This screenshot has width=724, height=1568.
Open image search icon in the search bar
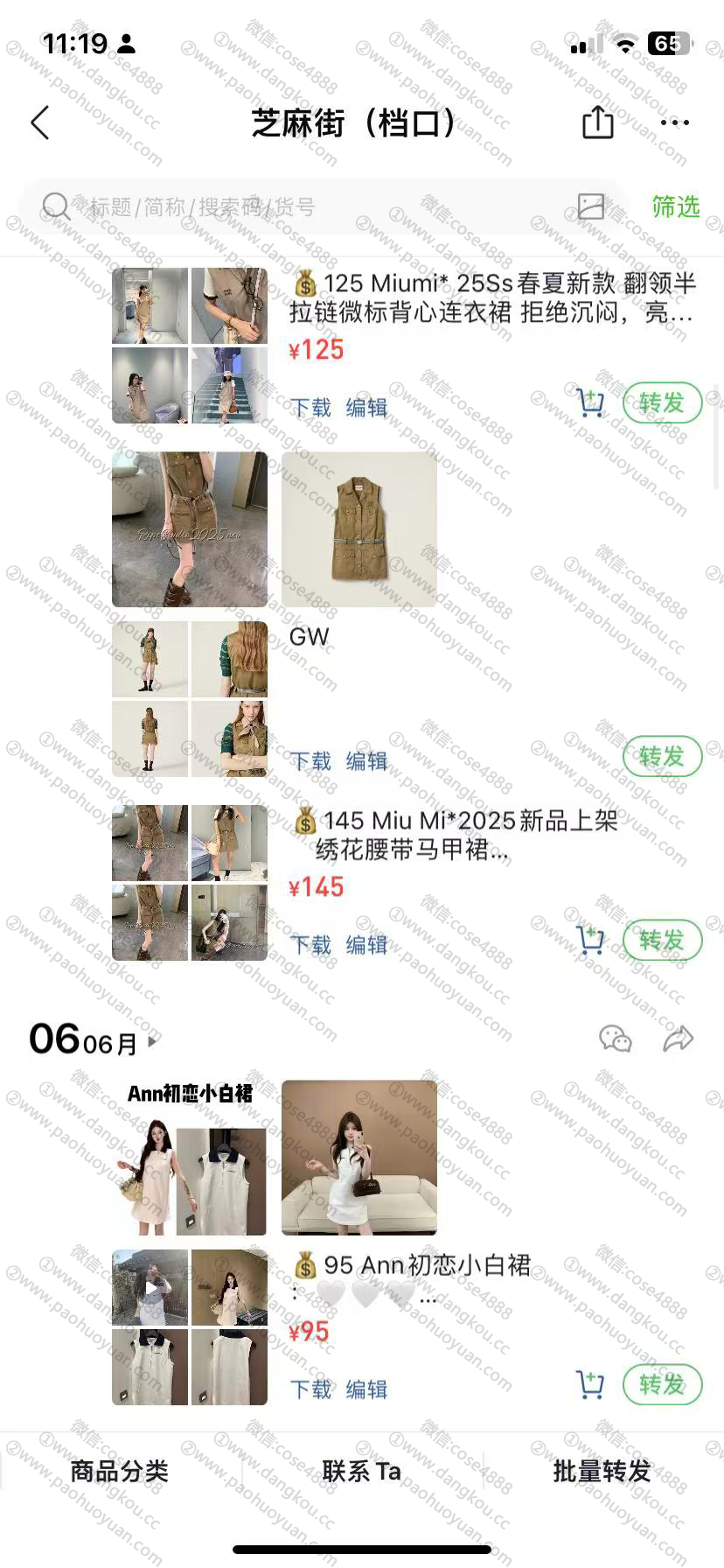[591, 206]
